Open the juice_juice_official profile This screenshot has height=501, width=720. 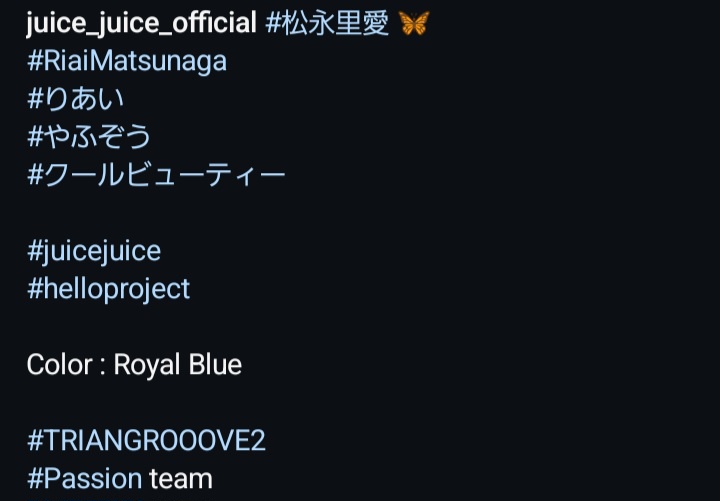(x=141, y=23)
